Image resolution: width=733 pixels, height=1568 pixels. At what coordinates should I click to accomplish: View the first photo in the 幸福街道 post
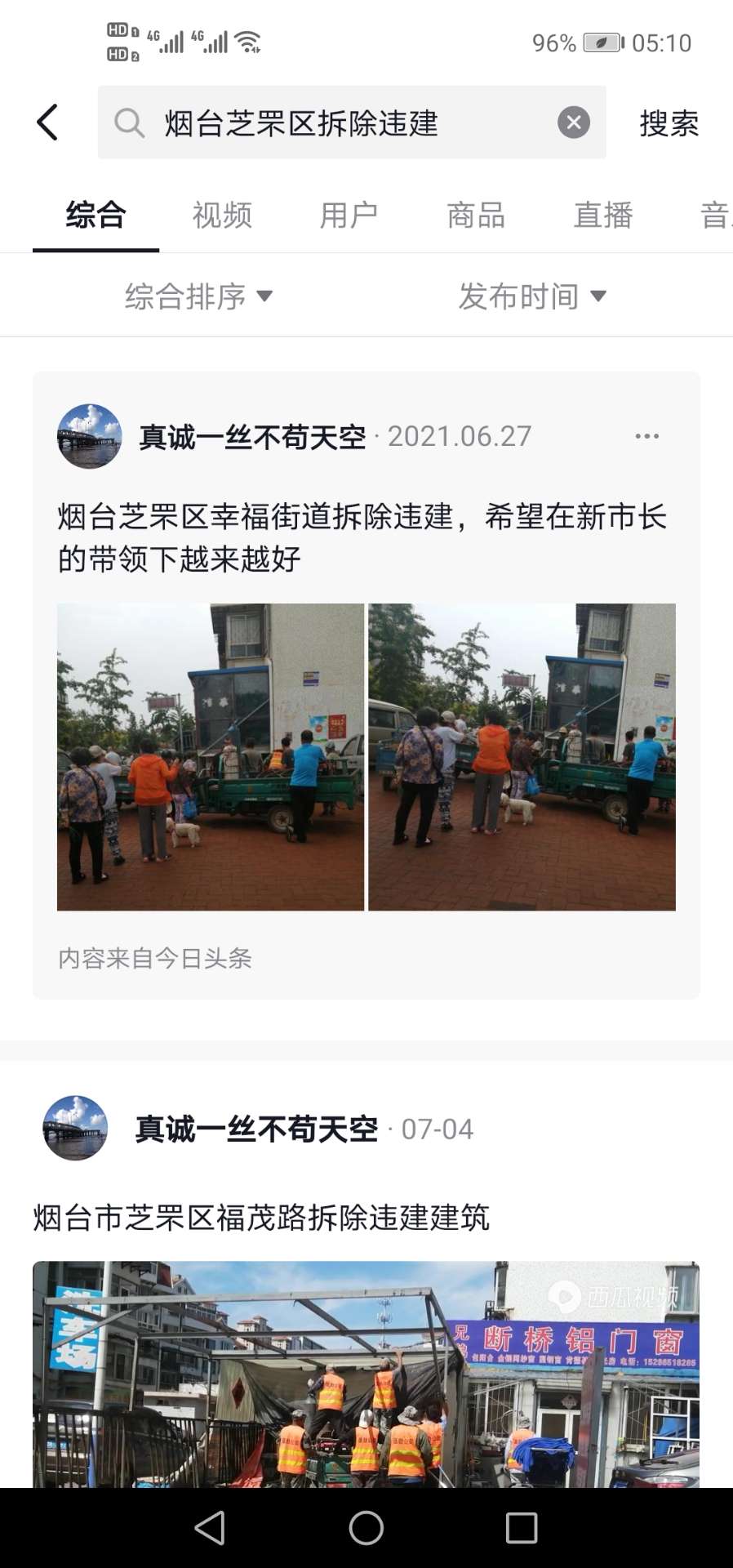pos(211,757)
